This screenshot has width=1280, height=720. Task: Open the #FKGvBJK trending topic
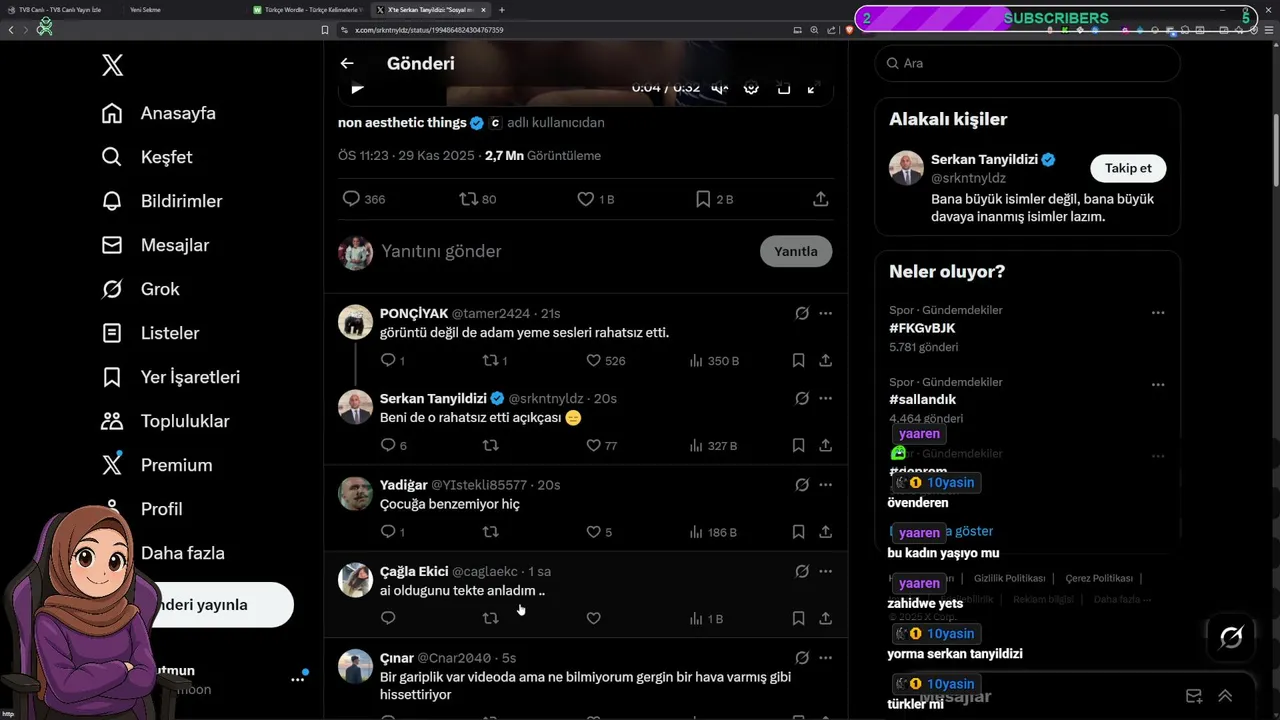(x=922, y=328)
